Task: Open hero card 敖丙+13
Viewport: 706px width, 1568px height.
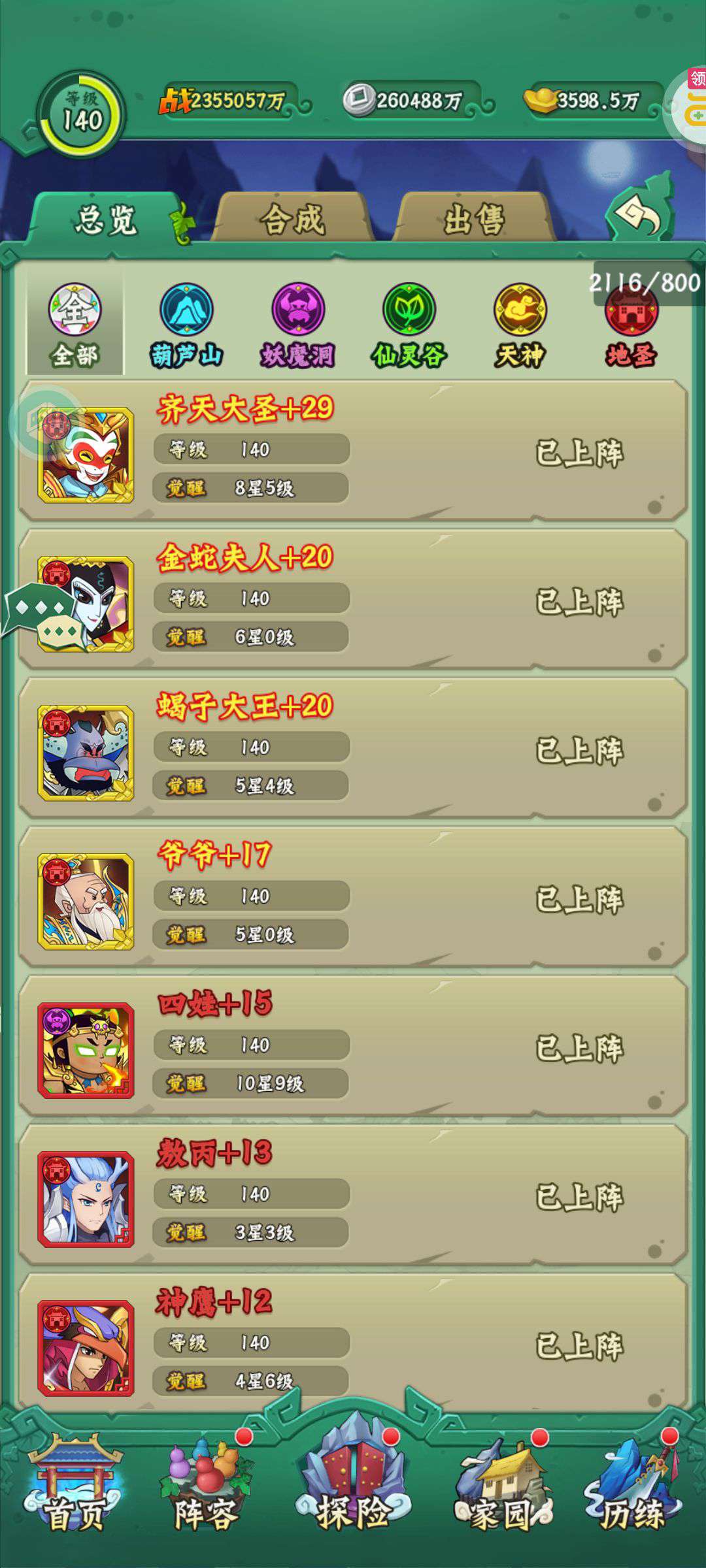Action: 353,1194
